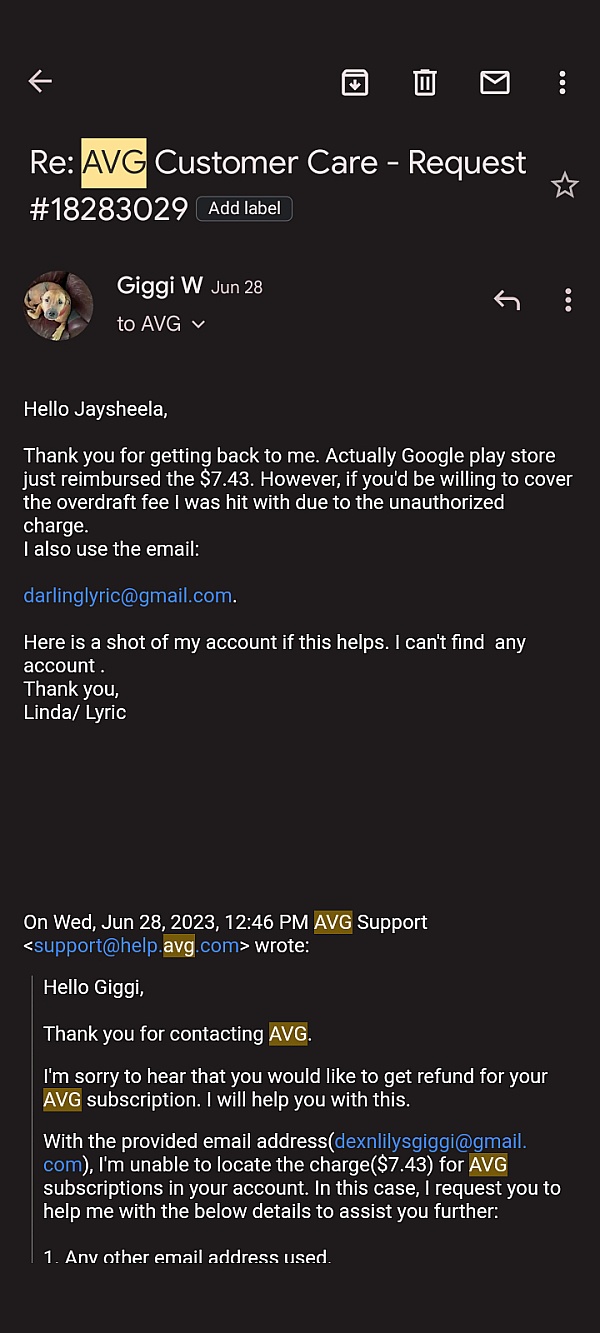The image size is (600, 1333).
Task: Open the top overflow menu
Action: pyautogui.click(x=563, y=82)
